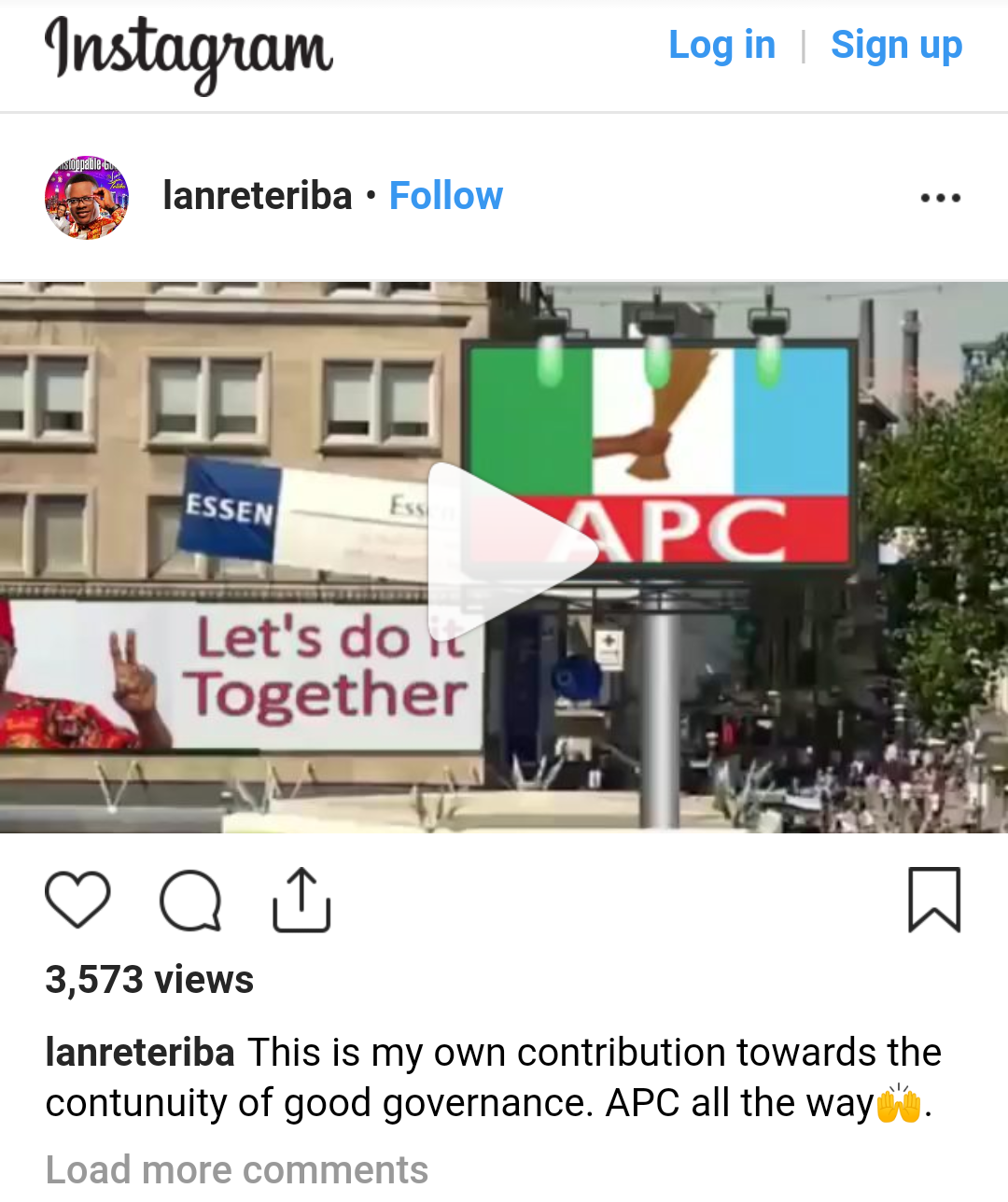Viewport: 1008px width, 1202px height.
Task: Open the post's three-dot options menu
Action: pyautogui.click(x=940, y=198)
